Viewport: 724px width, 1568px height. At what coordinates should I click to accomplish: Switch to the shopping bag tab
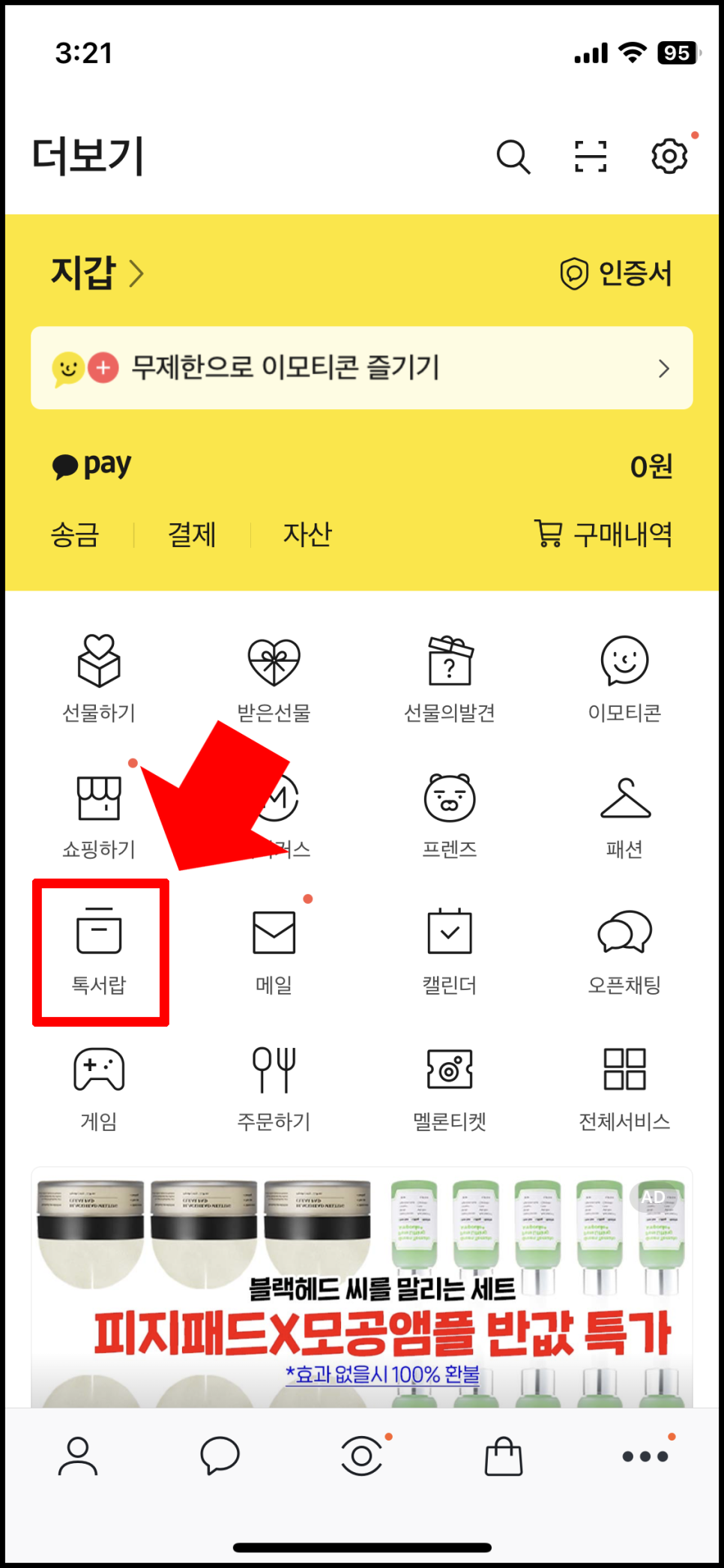click(504, 1456)
